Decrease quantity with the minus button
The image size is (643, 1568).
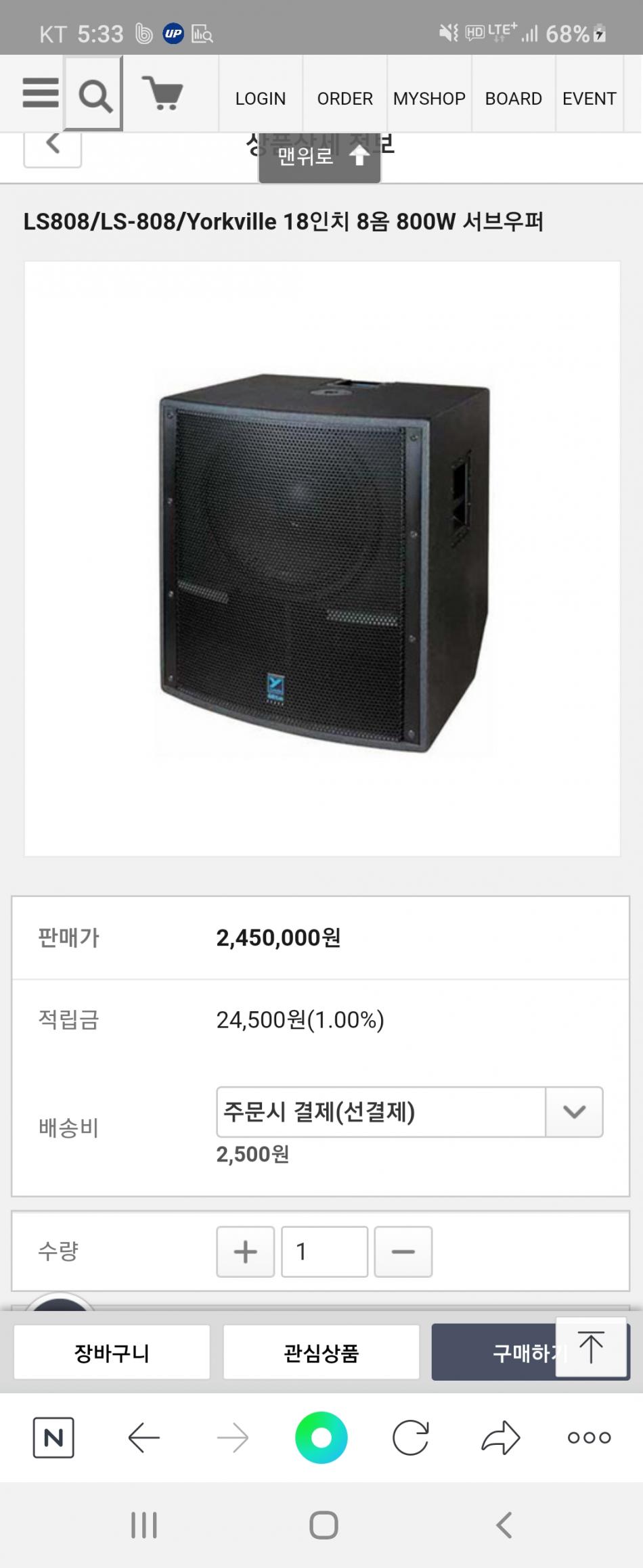pyautogui.click(x=403, y=1251)
